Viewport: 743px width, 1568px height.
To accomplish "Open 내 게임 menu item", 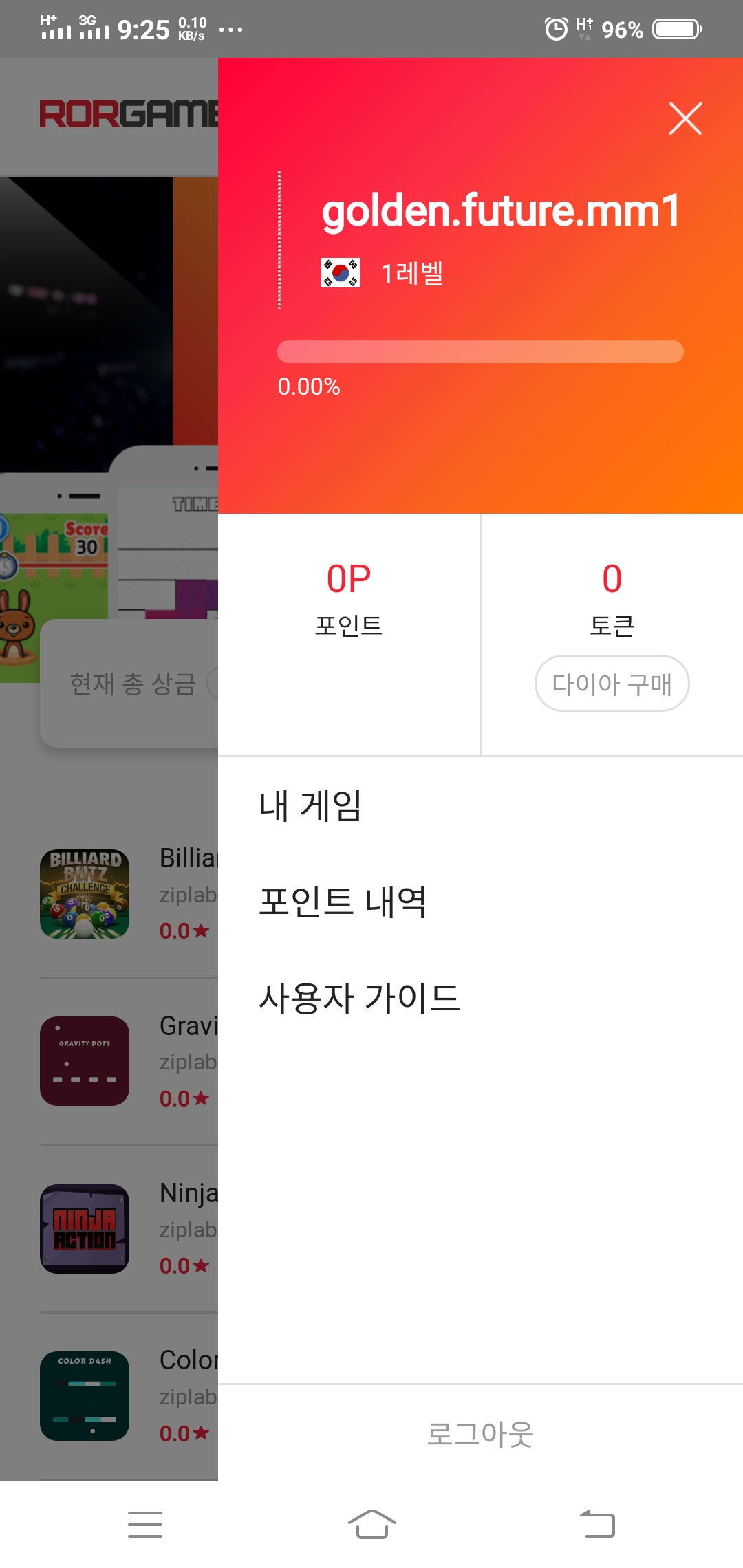I will [310, 805].
